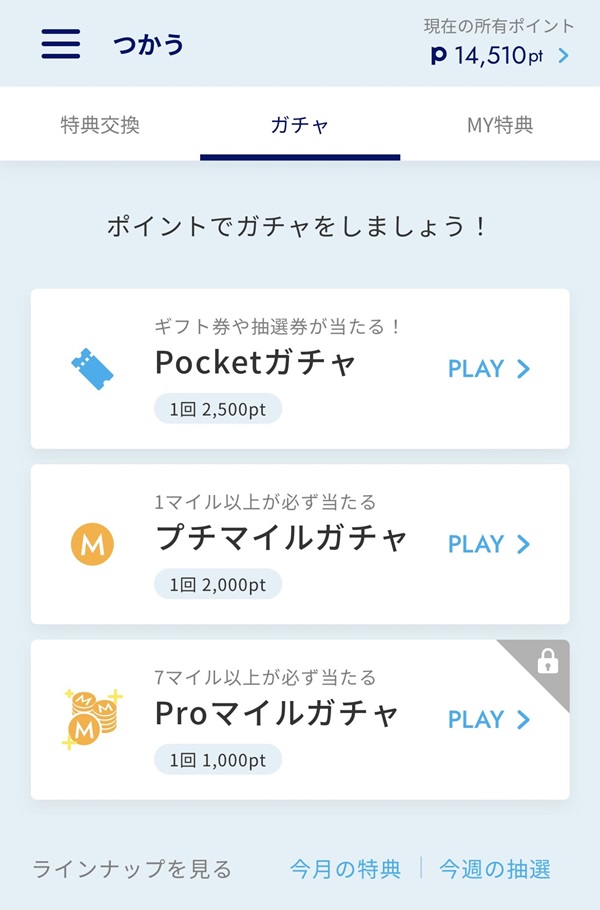The width and height of the screenshot is (600, 910).
Task: Open the 今週の抽選 lineup link
Action: (495, 869)
